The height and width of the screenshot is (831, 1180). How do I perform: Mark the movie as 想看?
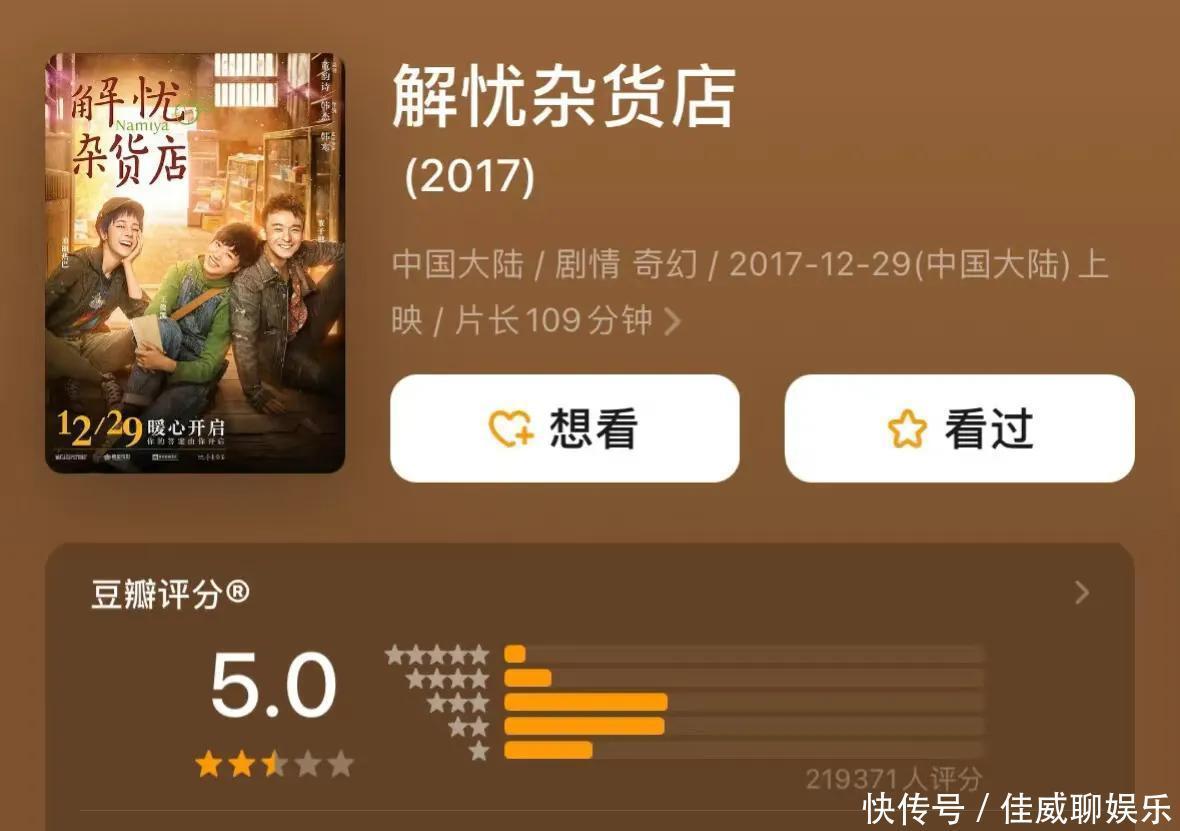tap(564, 429)
